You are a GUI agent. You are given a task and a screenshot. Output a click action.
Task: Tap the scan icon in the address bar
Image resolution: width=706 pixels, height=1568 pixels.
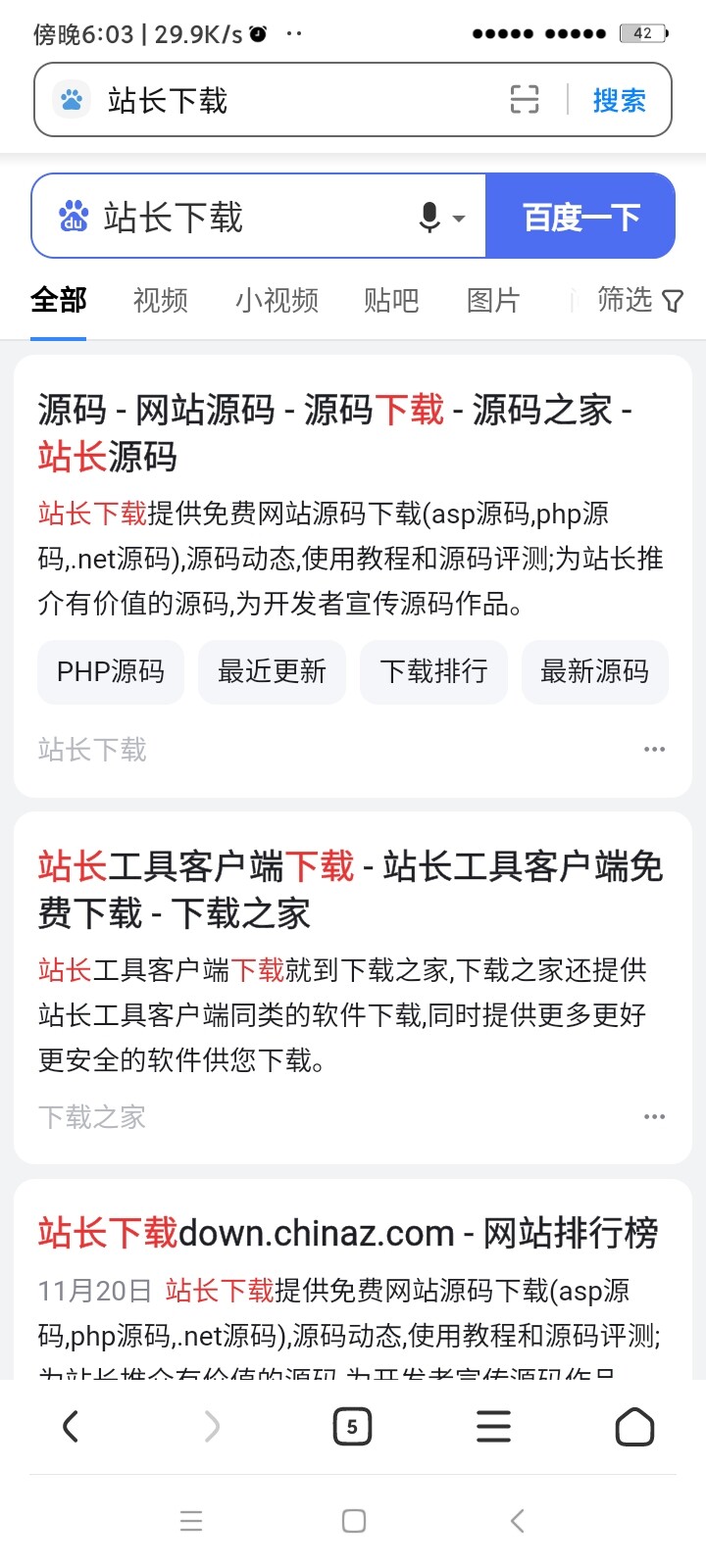click(x=525, y=100)
